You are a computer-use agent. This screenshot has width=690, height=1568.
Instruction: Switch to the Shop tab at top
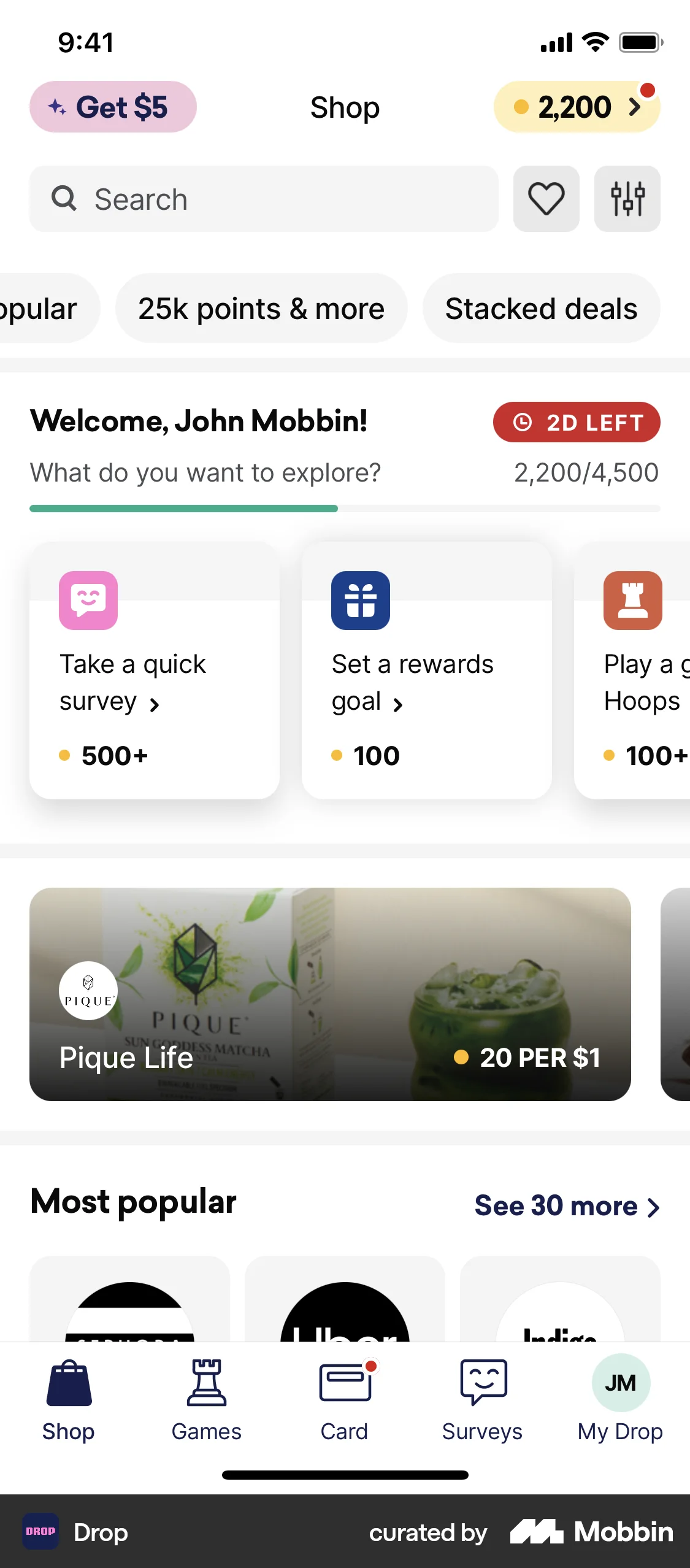click(x=345, y=107)
